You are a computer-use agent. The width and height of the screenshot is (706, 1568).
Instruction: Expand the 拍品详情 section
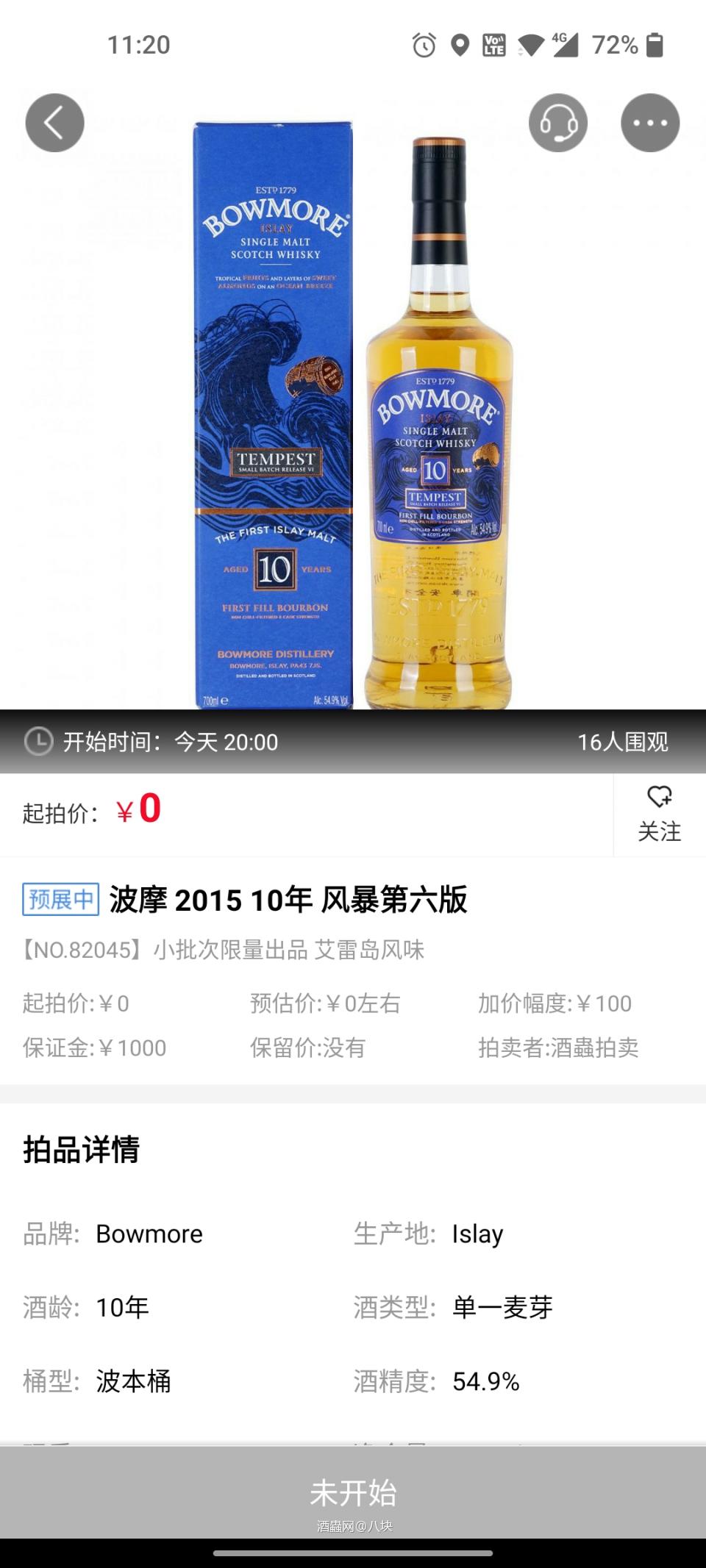[82, 1152]
